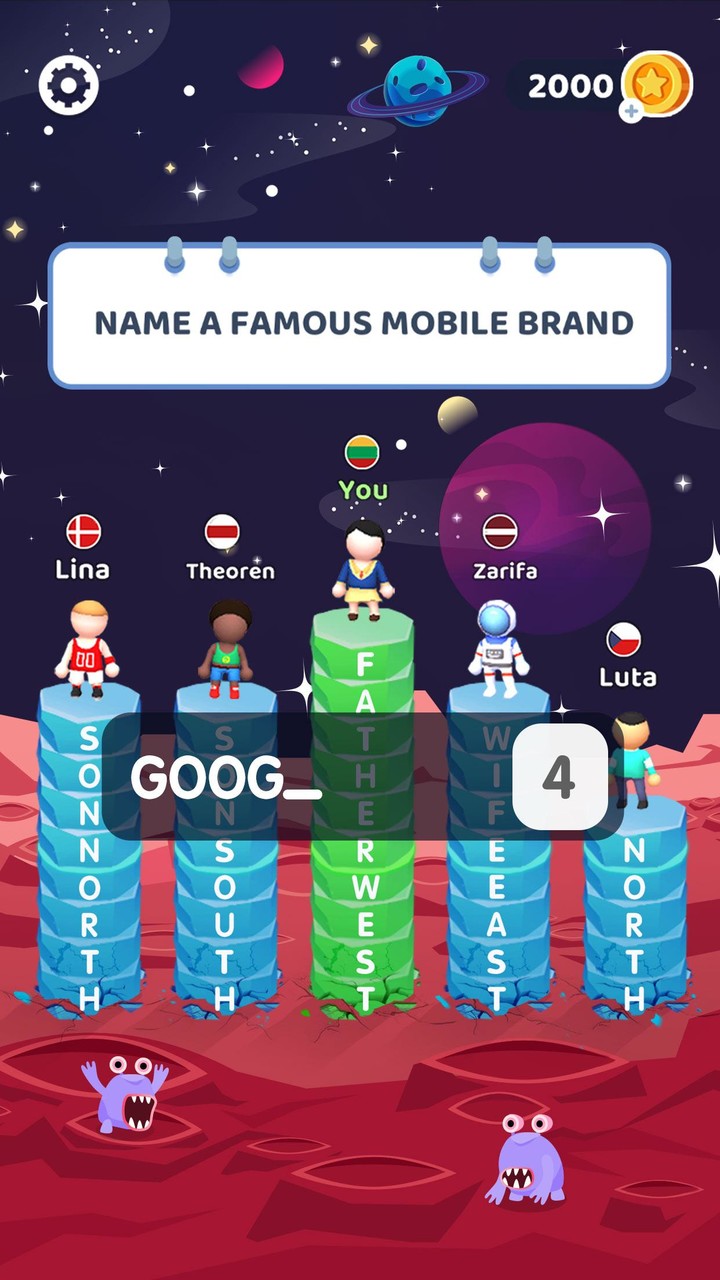Open the settings gear
This screenshot has height=1280, width=720.
pos(69,85)
